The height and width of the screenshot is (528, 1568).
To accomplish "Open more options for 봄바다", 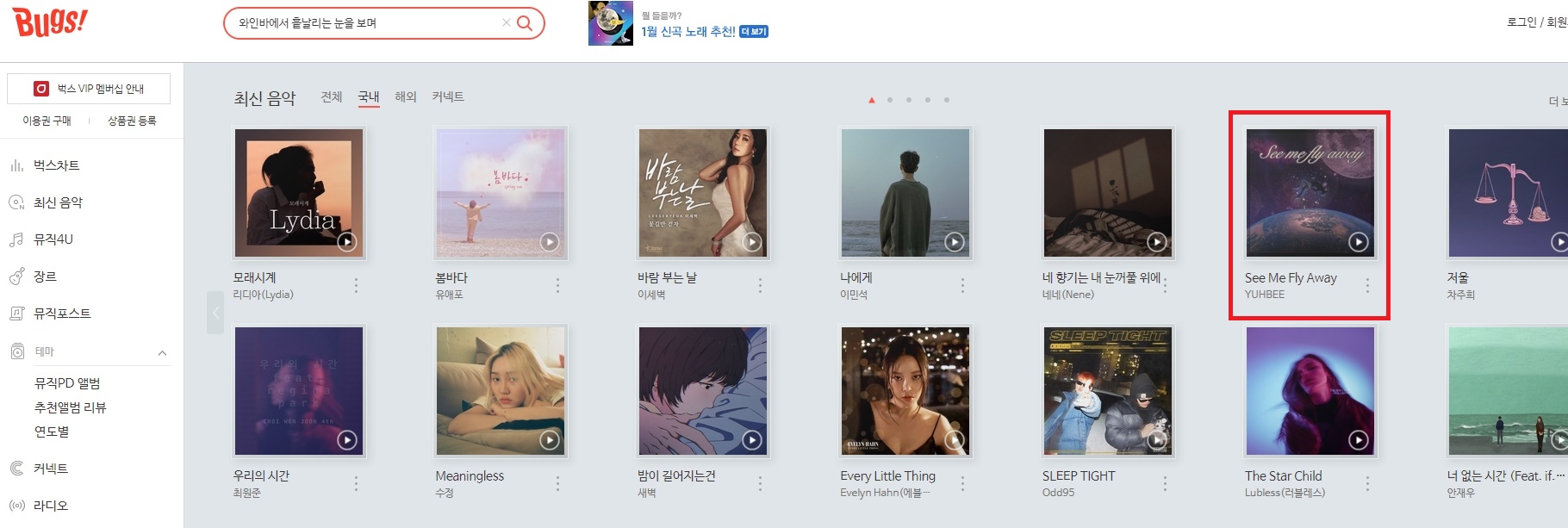I will point(557,285).
